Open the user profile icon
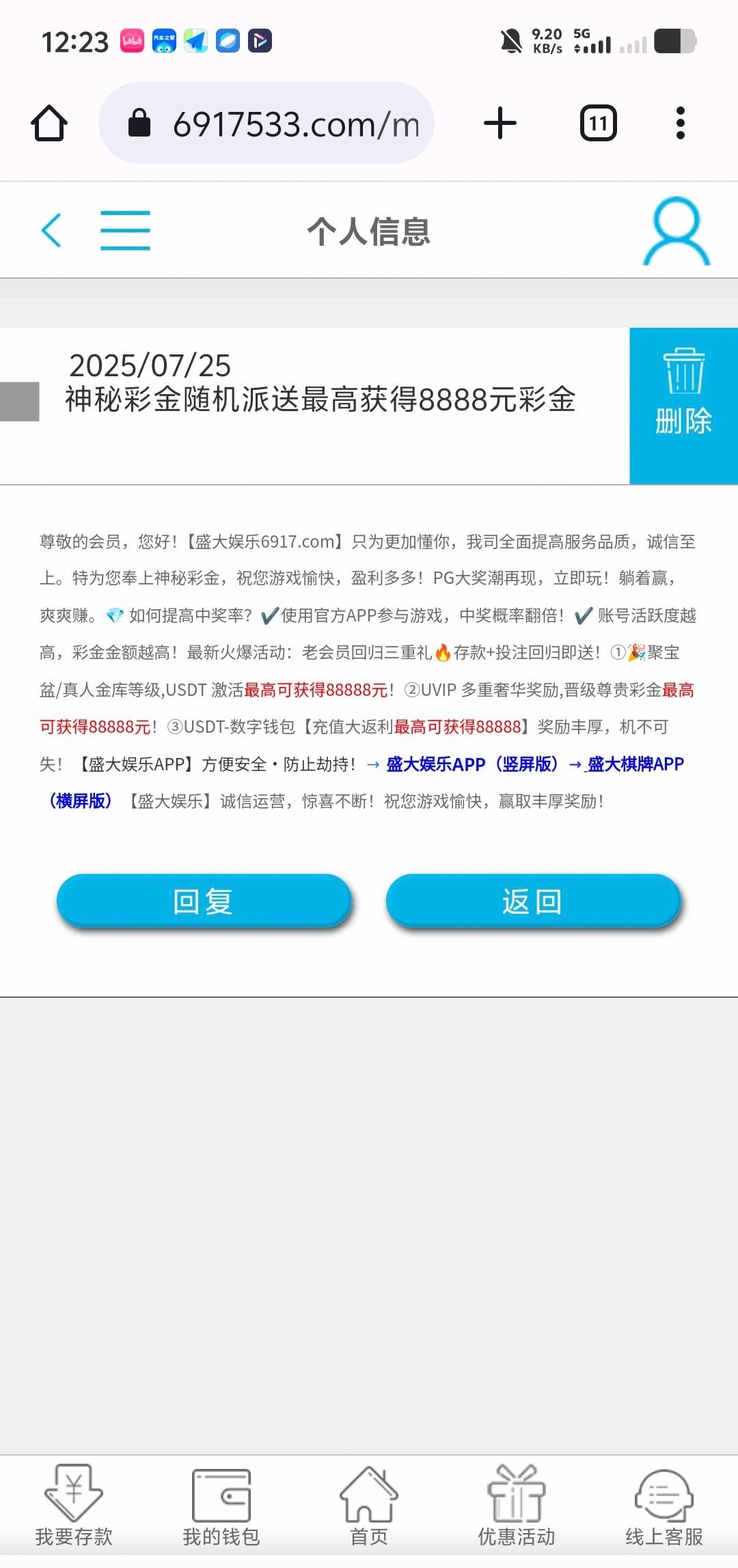This screenshot has height=1568, width=738. [677, 231]
